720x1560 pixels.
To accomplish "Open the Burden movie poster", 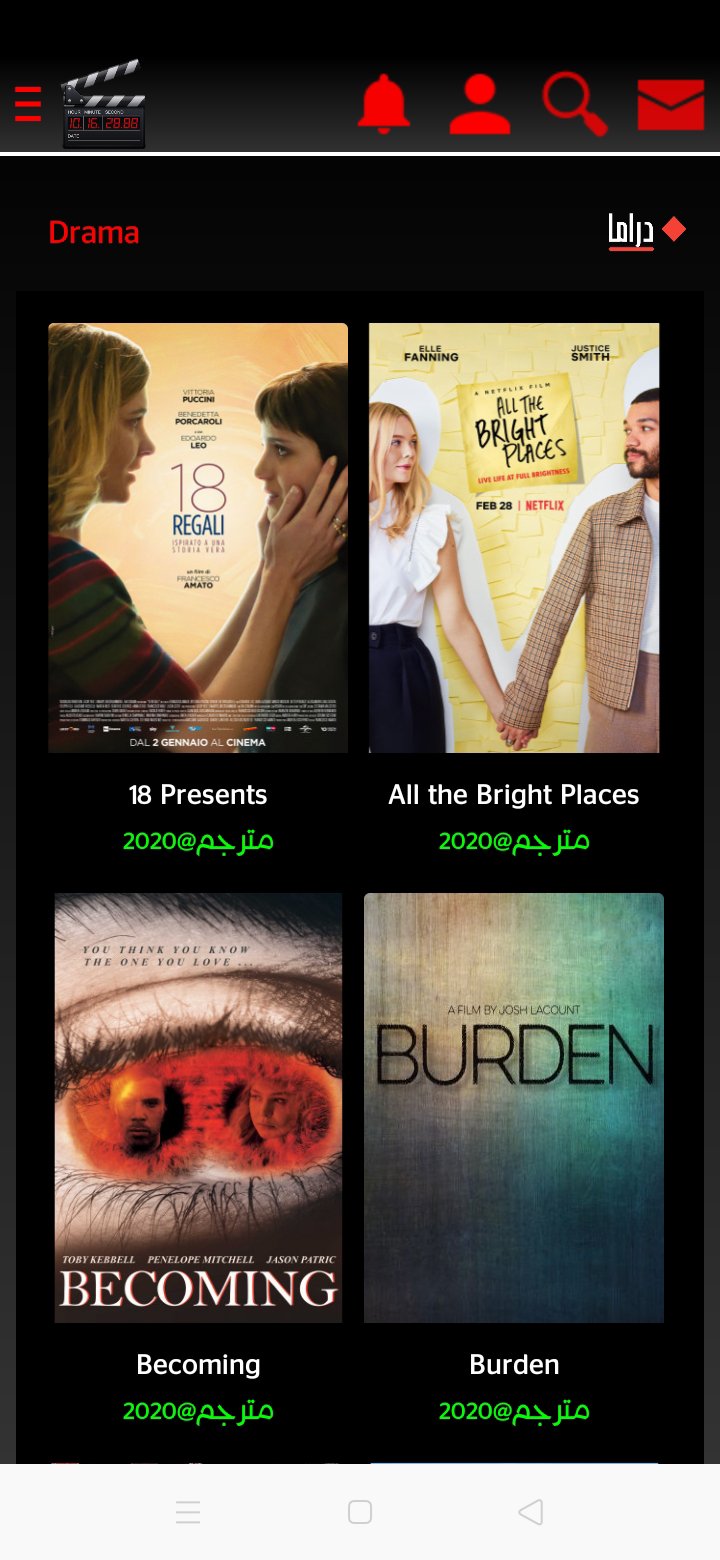I will point(514,1107).
